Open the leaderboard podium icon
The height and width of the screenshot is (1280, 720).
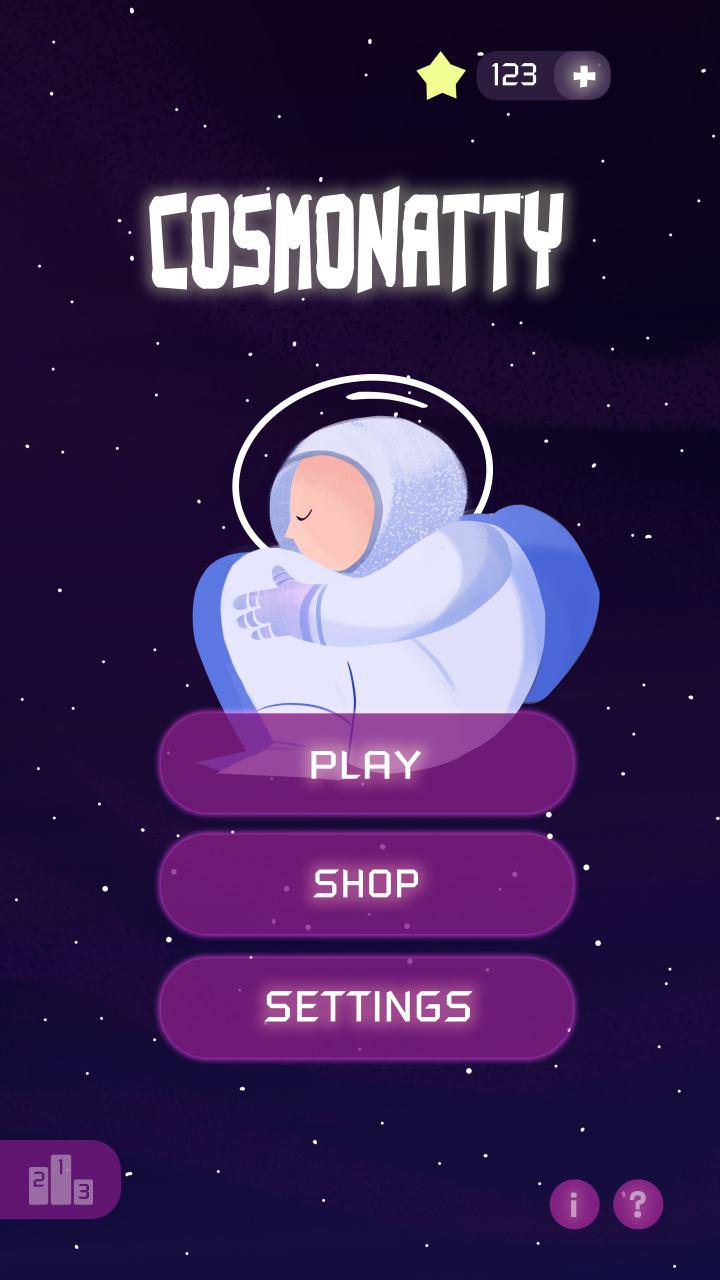(x=60, y=1180)
